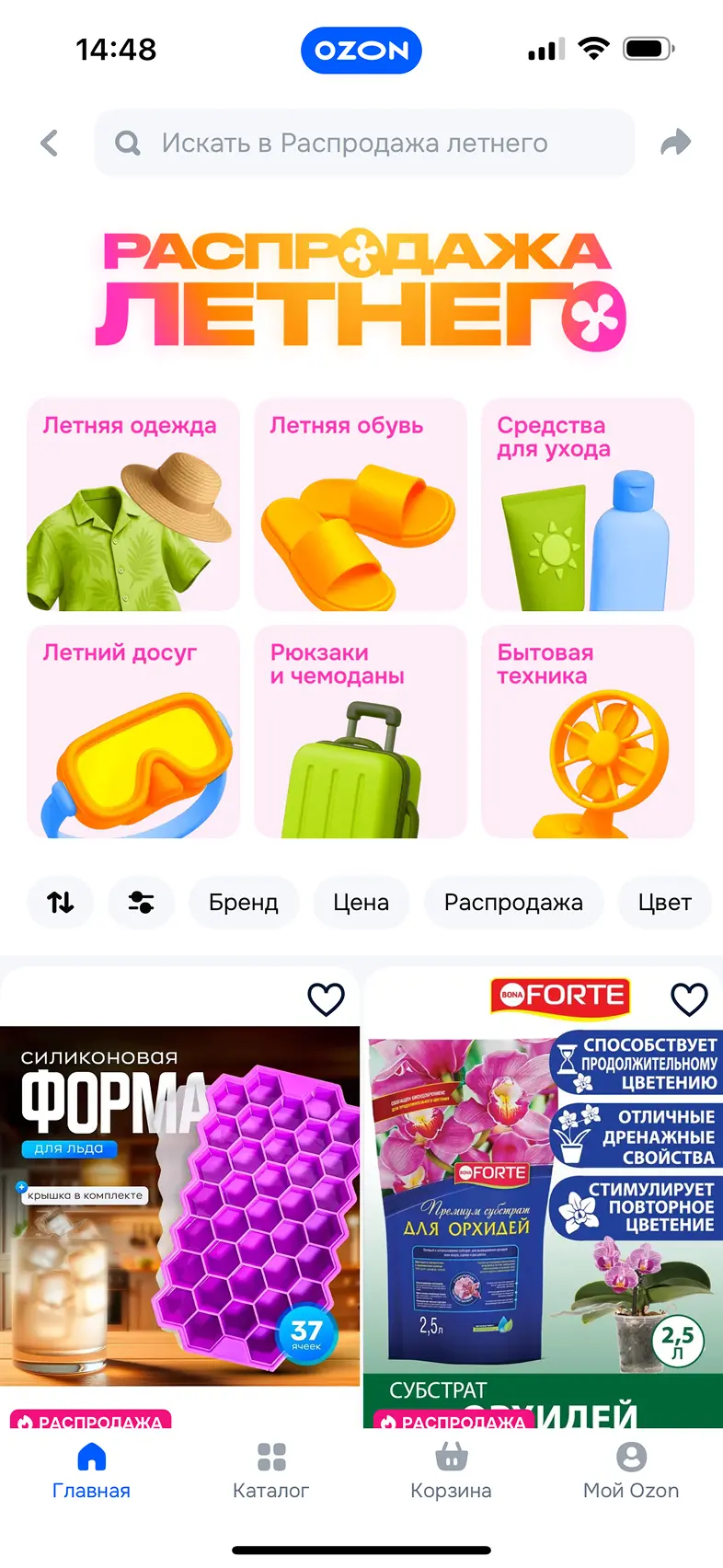Screen dimensions: 723x1568
Task: Open the Цена filter chip
Action: pos(361,903)
